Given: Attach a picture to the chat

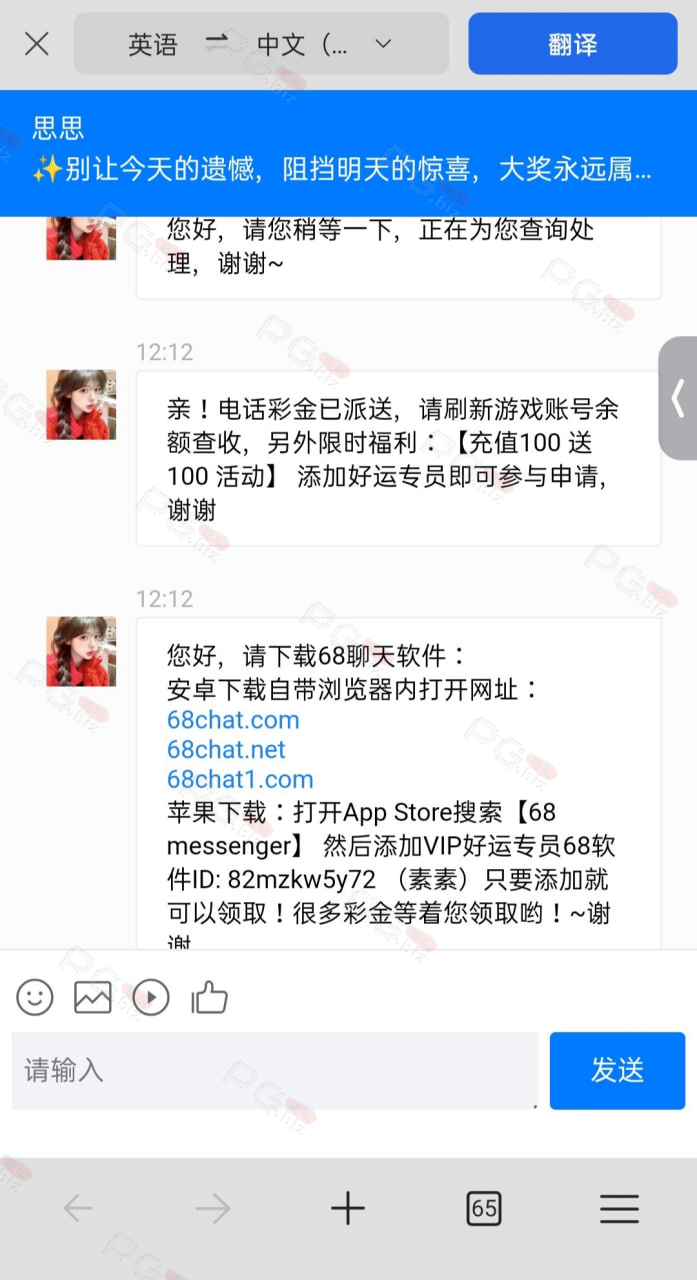Looking at the screenshot, I should 93,997.
